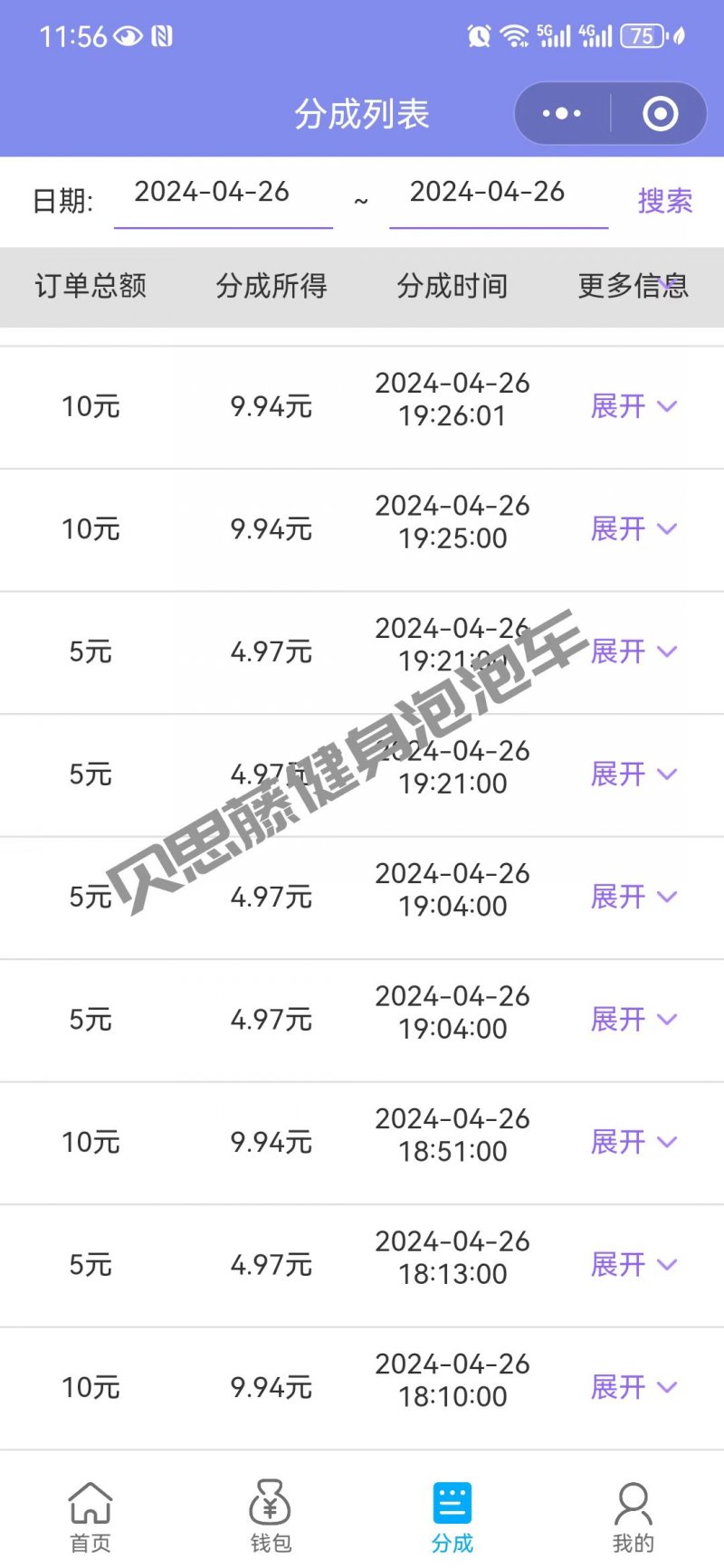Go to the 首页 home tab
The image size is (724, 1568).
pyautogui.click(x=90, y=1516)
